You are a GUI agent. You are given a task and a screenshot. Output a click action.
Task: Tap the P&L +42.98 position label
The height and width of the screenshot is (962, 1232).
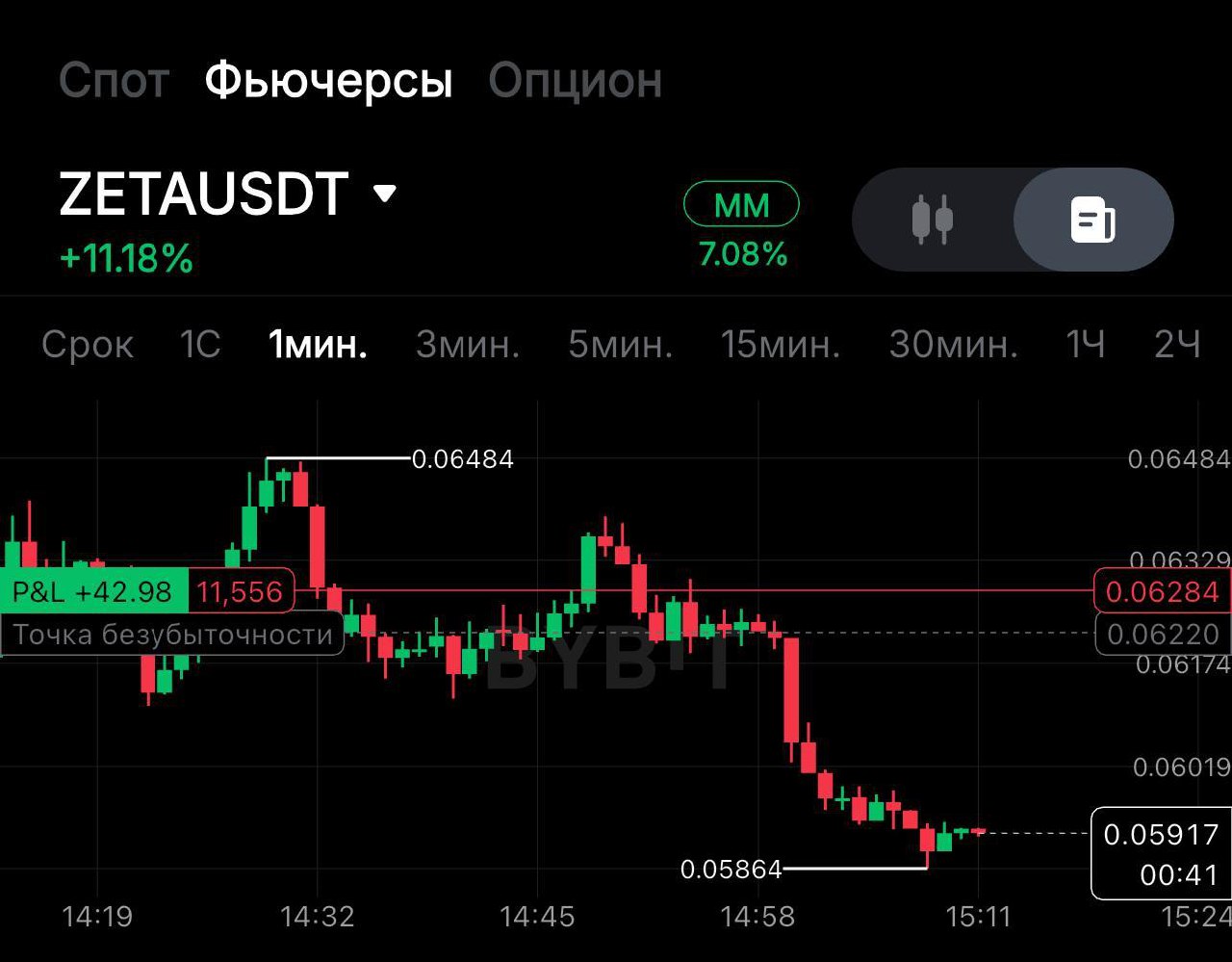pyautogui.click(x=93, y=591)
